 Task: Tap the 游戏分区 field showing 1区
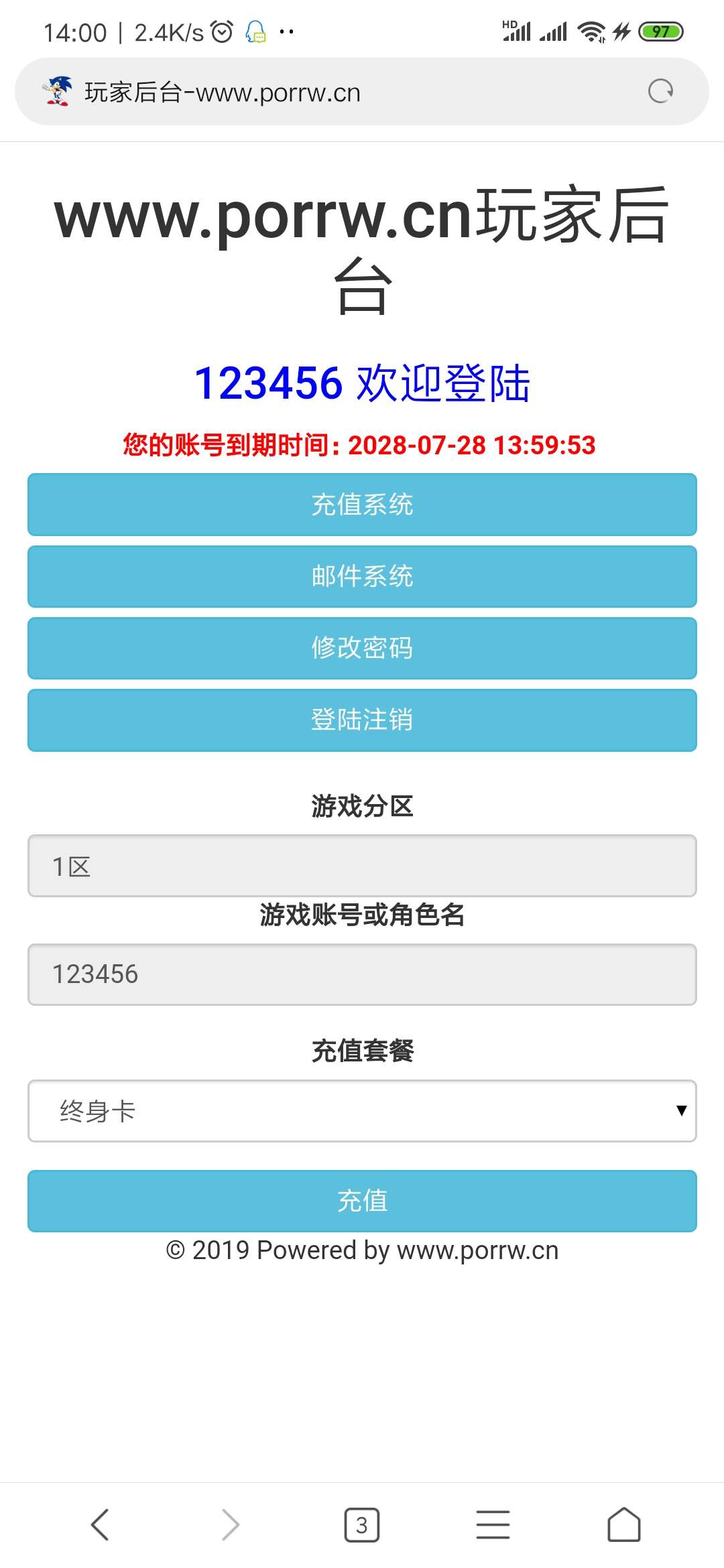[x=362, y=866]
